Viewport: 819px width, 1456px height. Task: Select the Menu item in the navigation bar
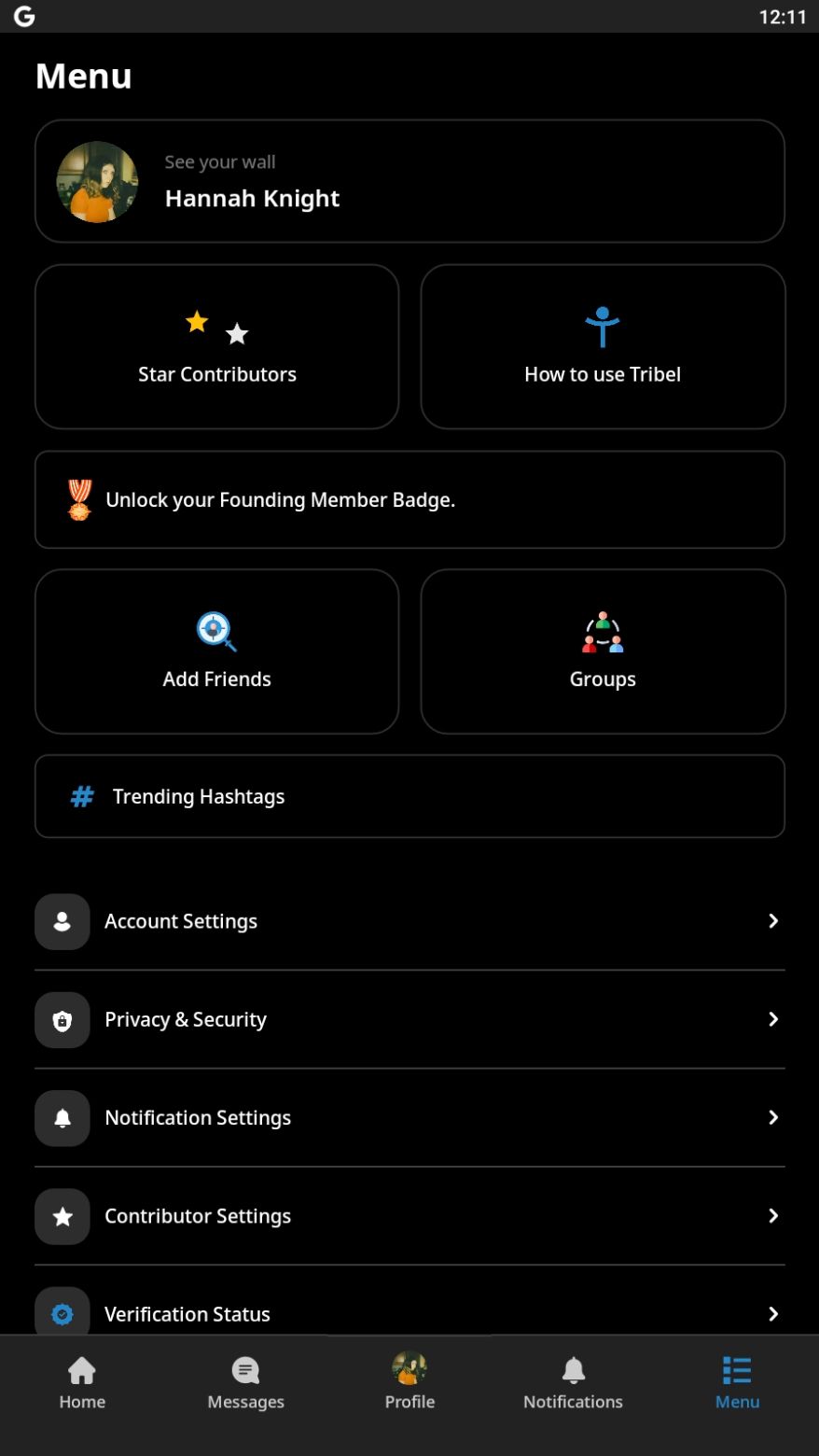click(x=737, y=1382)
